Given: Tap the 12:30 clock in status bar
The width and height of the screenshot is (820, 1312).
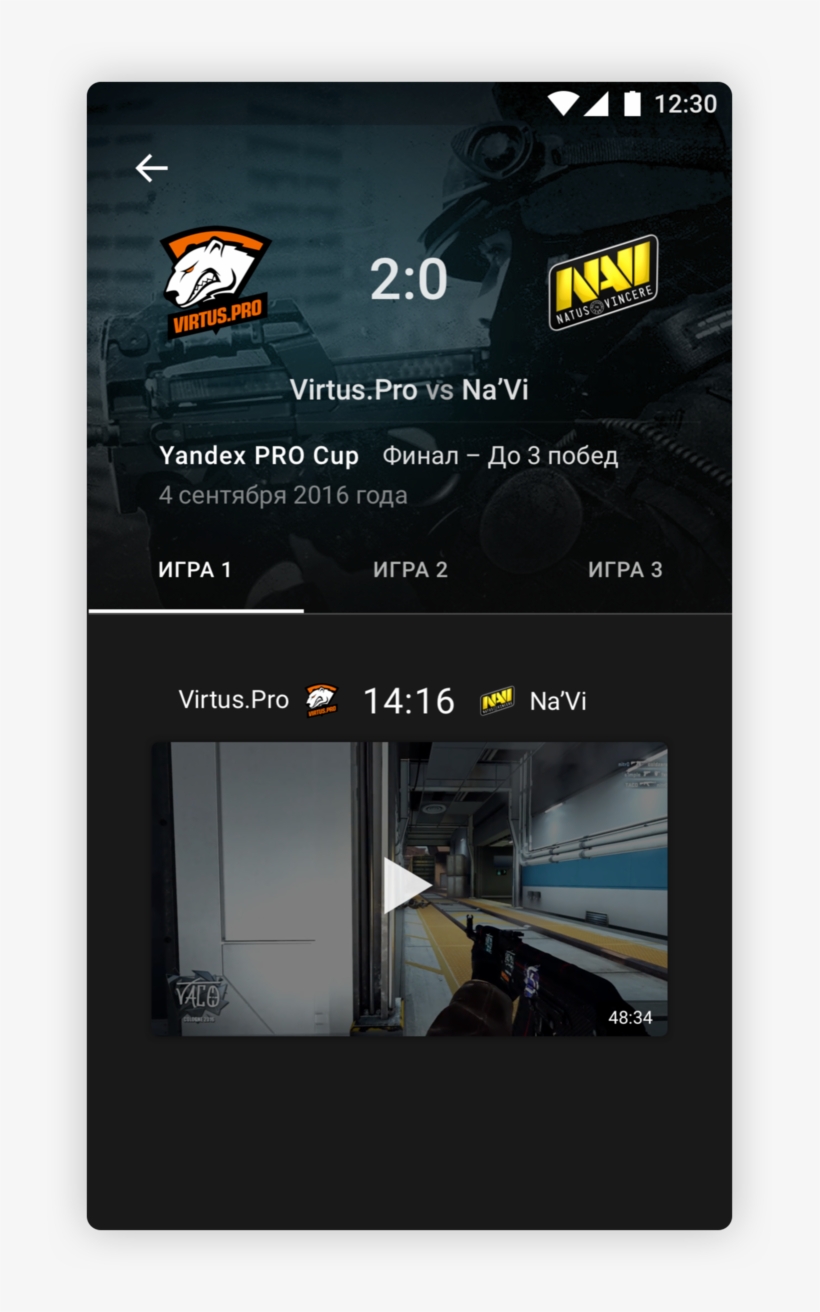Looking at the screenshot, I should 688,103.
